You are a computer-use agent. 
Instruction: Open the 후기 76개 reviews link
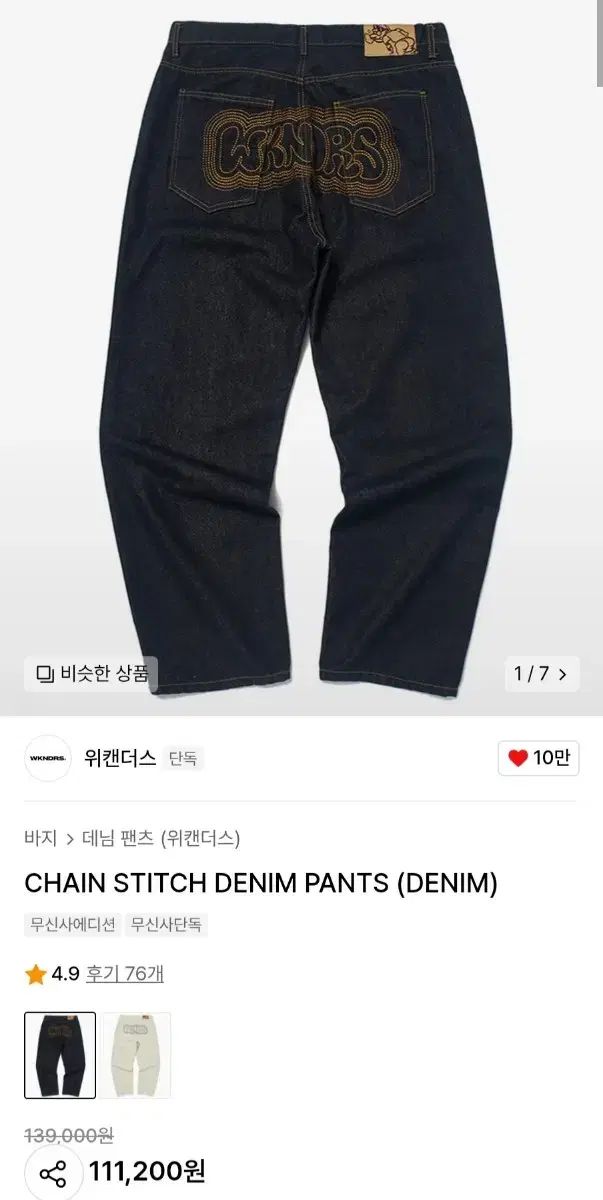click(125, 973)
